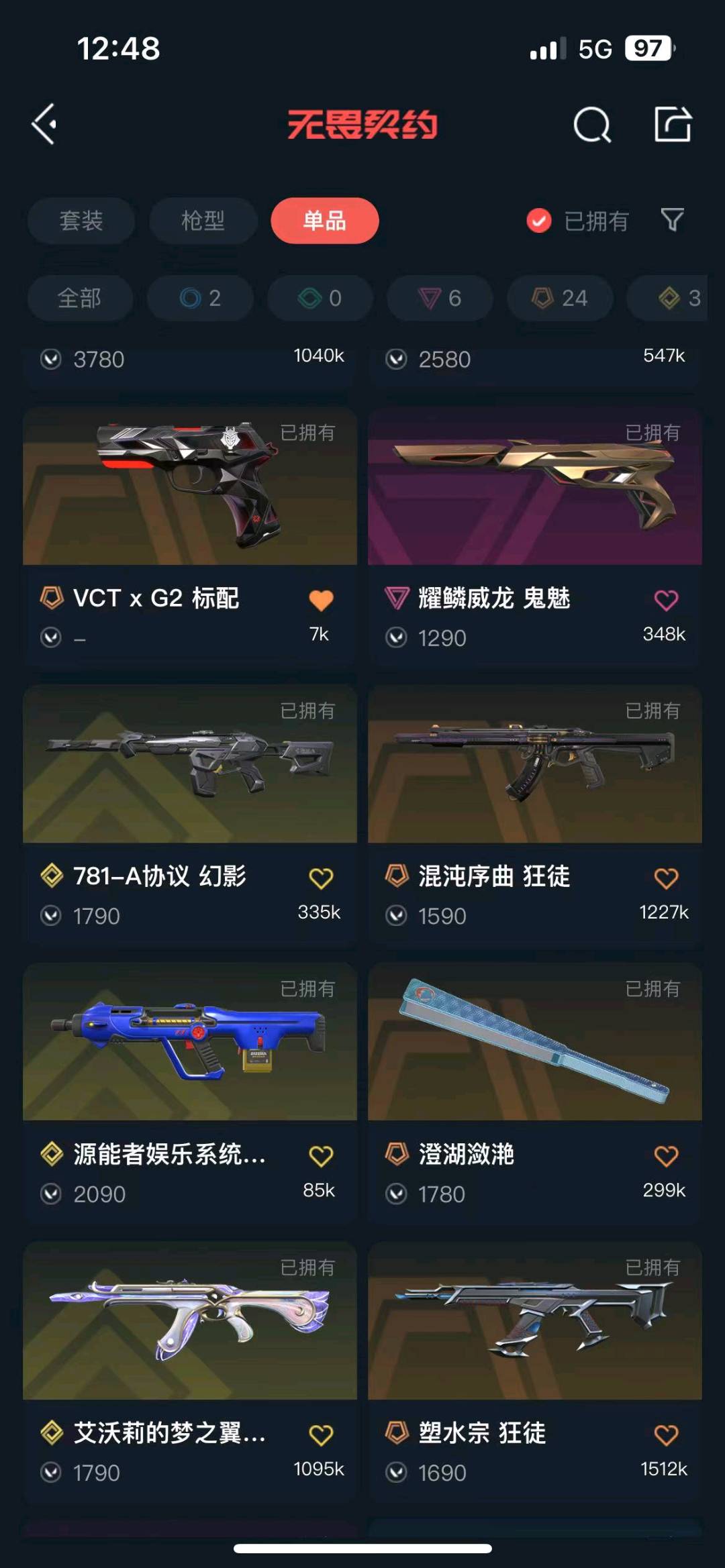Filter by the purple chip showing 6
The width and height of the screenshot is (725, 1568).
[440, 298]
